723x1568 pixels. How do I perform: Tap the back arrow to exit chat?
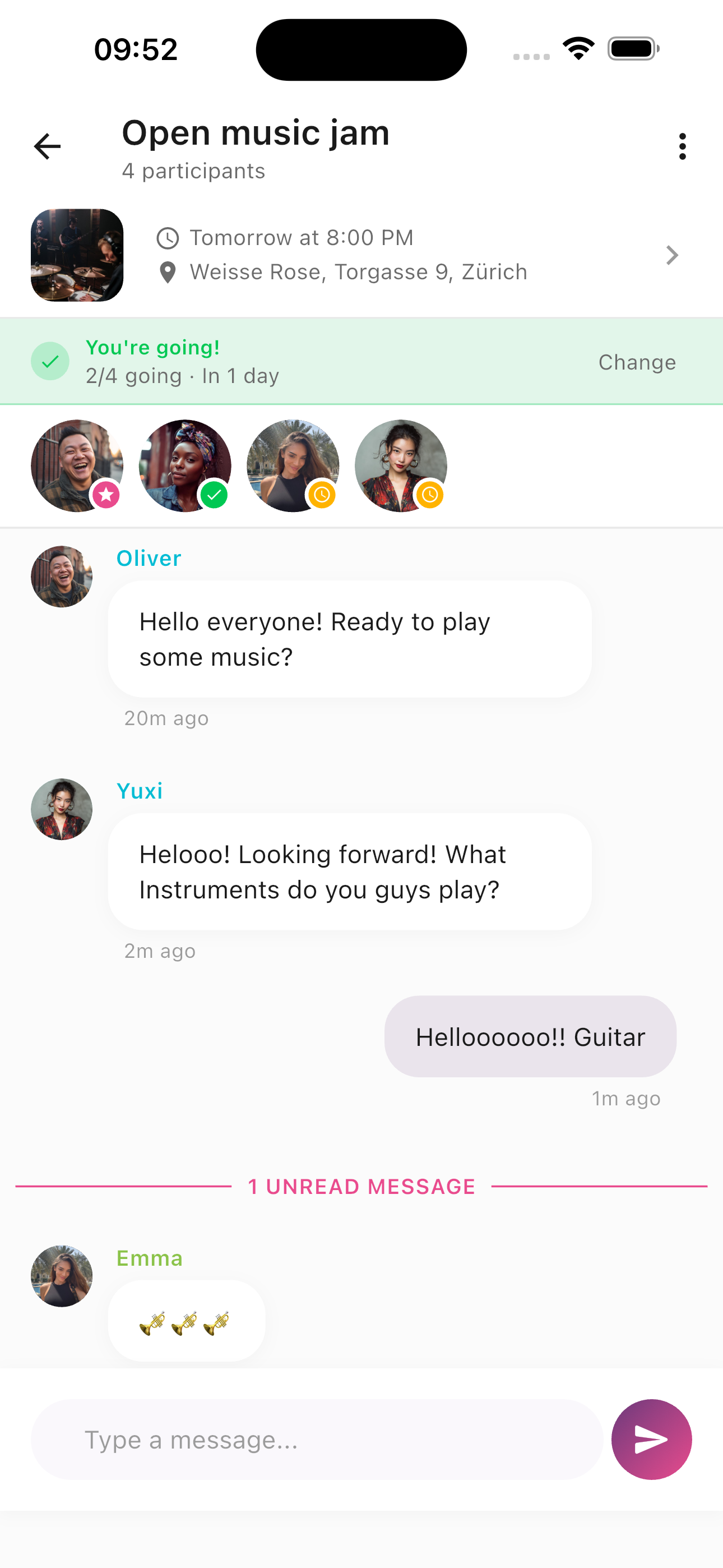(x=47, y=146)
